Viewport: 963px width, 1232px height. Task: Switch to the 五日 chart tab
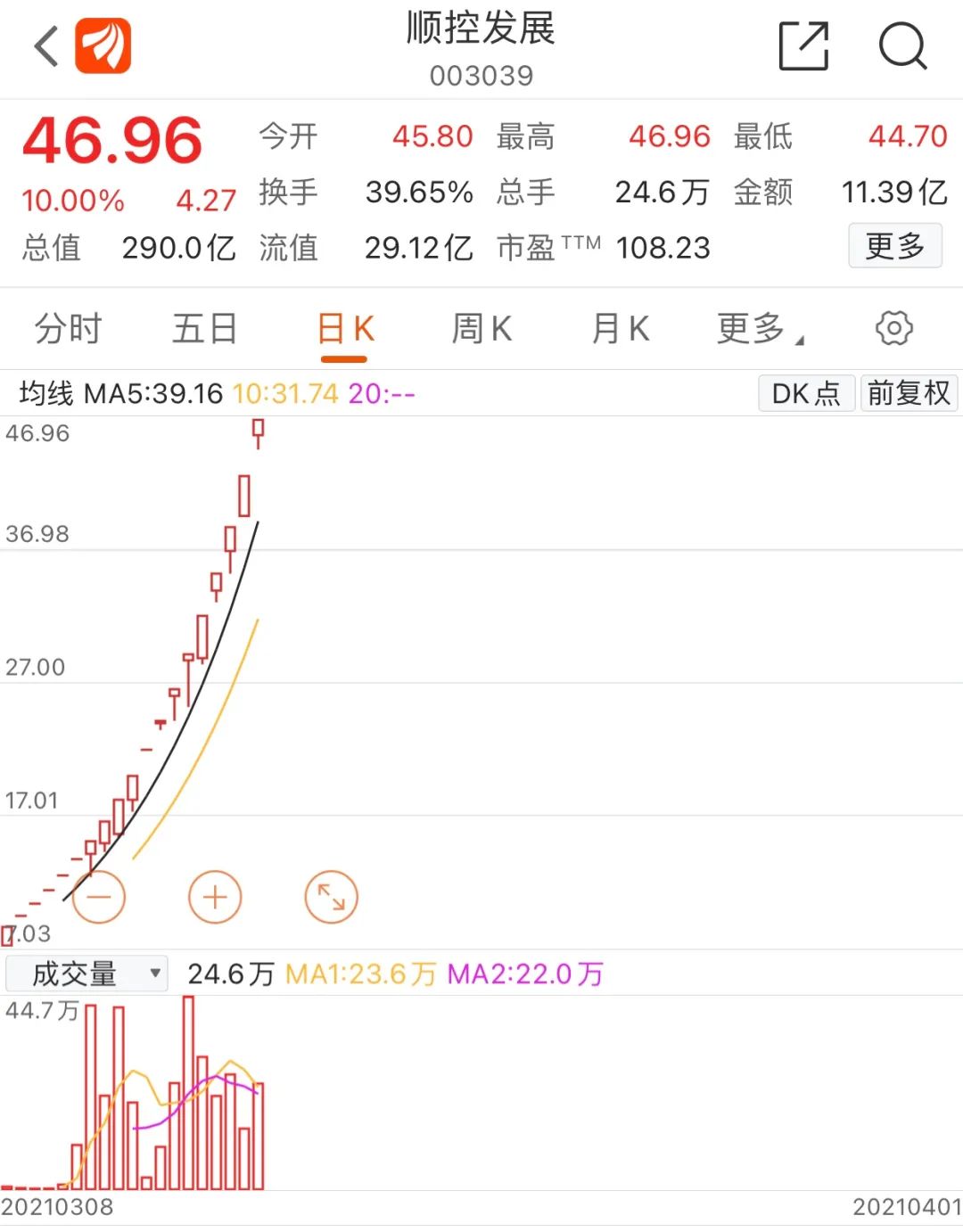pyautogui.click(x=205, y=329)
